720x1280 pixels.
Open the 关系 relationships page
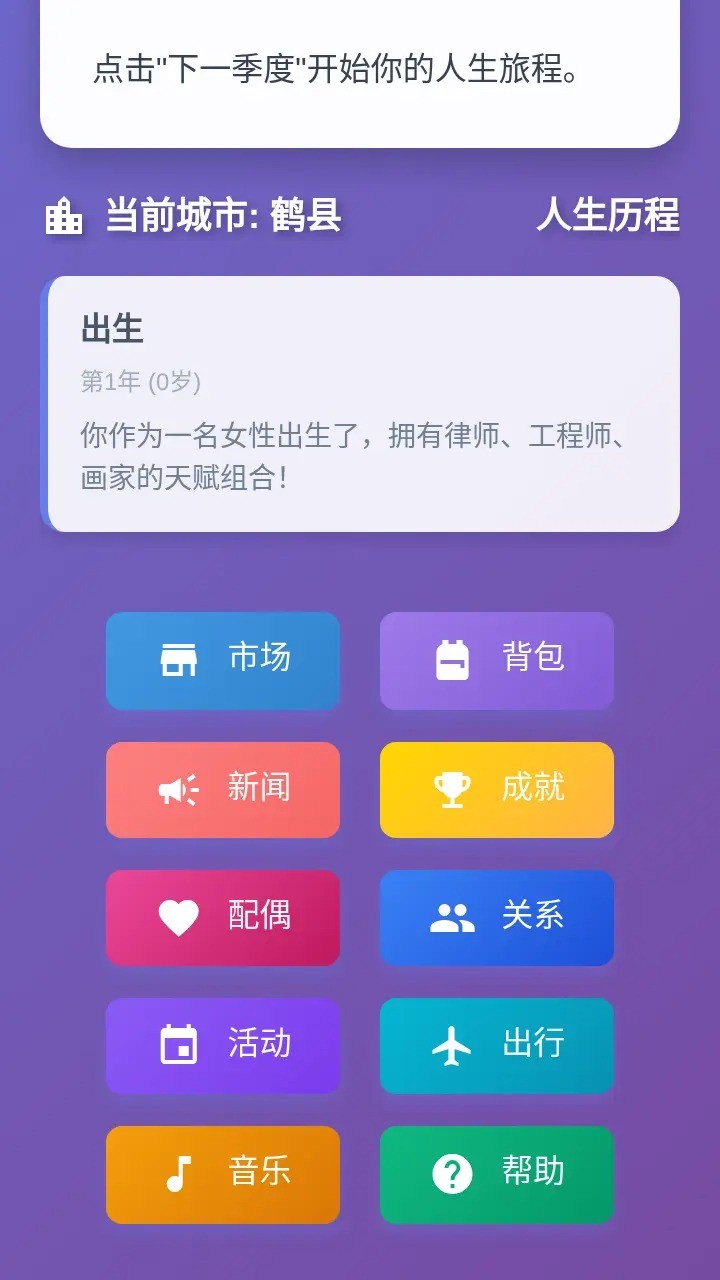[x=496, y=917]
